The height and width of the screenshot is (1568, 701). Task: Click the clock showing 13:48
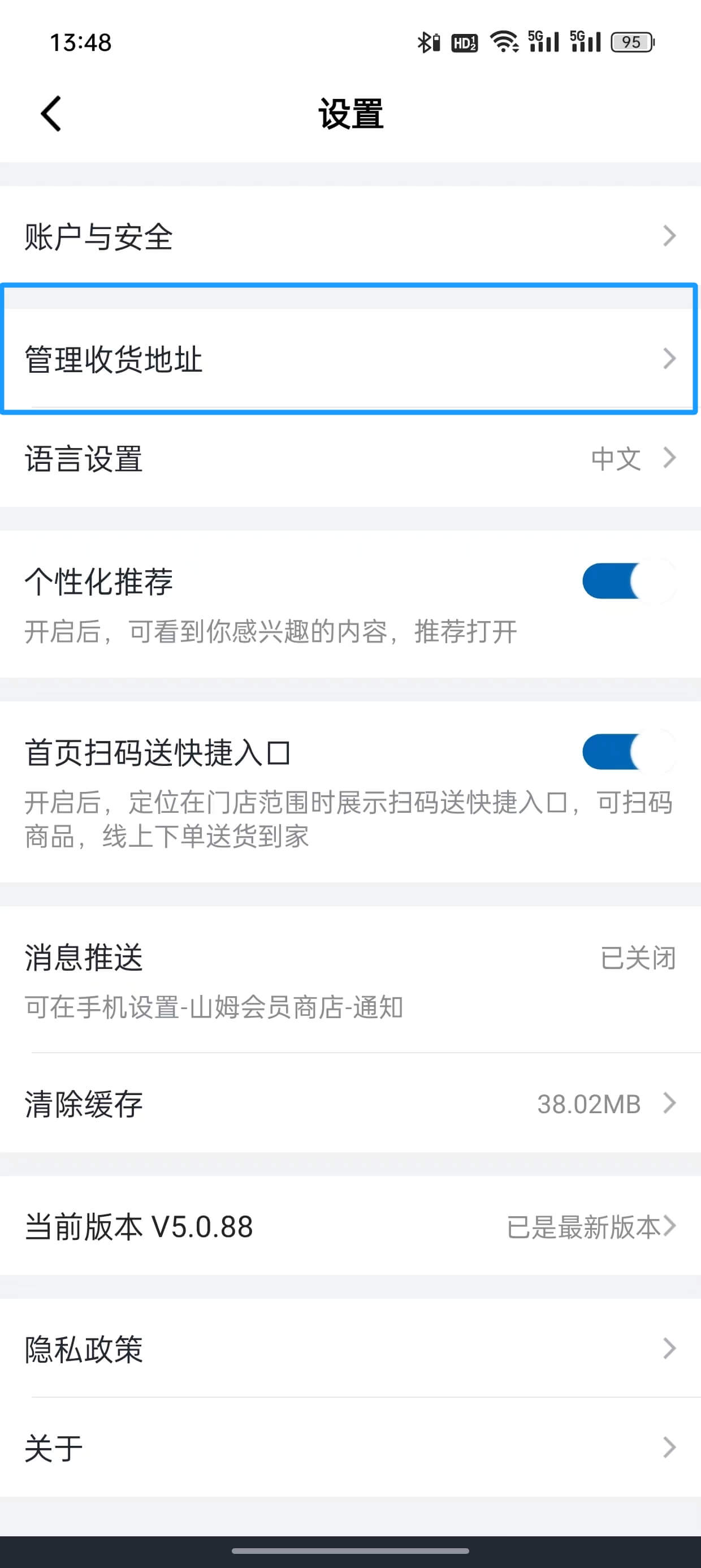click(80, 42)
